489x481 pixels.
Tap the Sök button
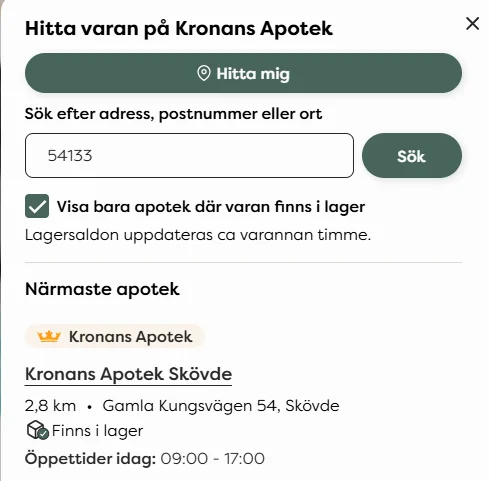pos(412,156)
